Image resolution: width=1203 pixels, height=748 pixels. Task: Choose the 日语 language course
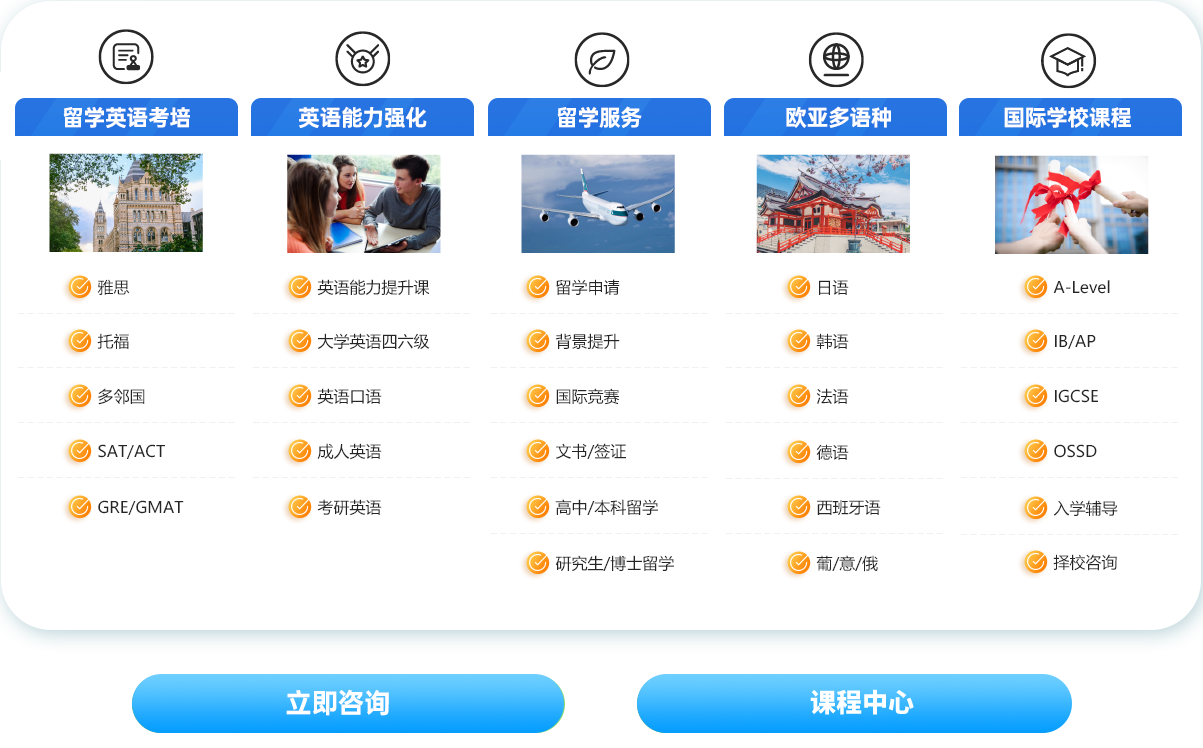(x=831, y=288)
